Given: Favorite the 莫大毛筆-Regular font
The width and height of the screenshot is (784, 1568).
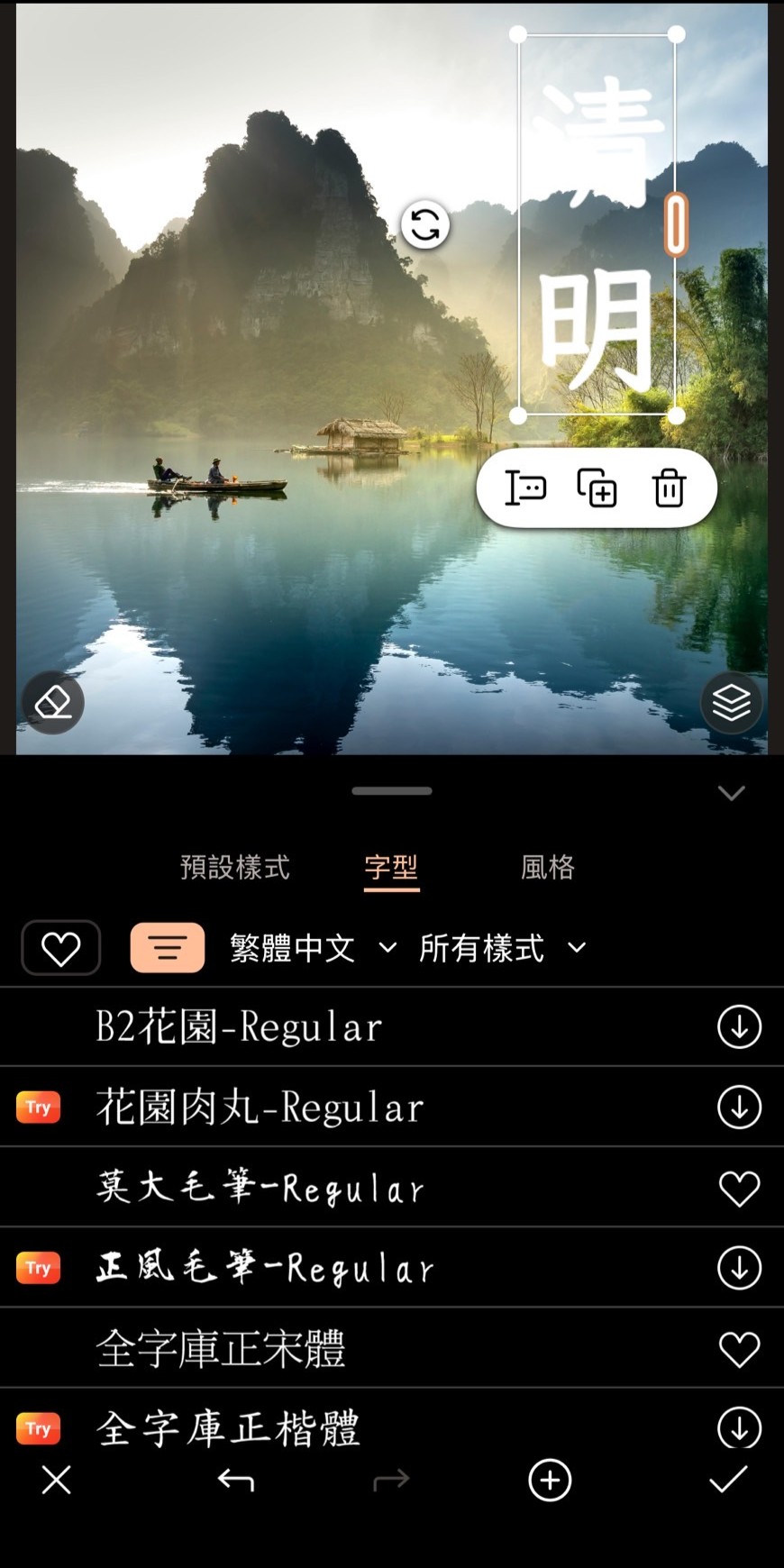Looking at the screenshot, I should tap(739, 1189).
